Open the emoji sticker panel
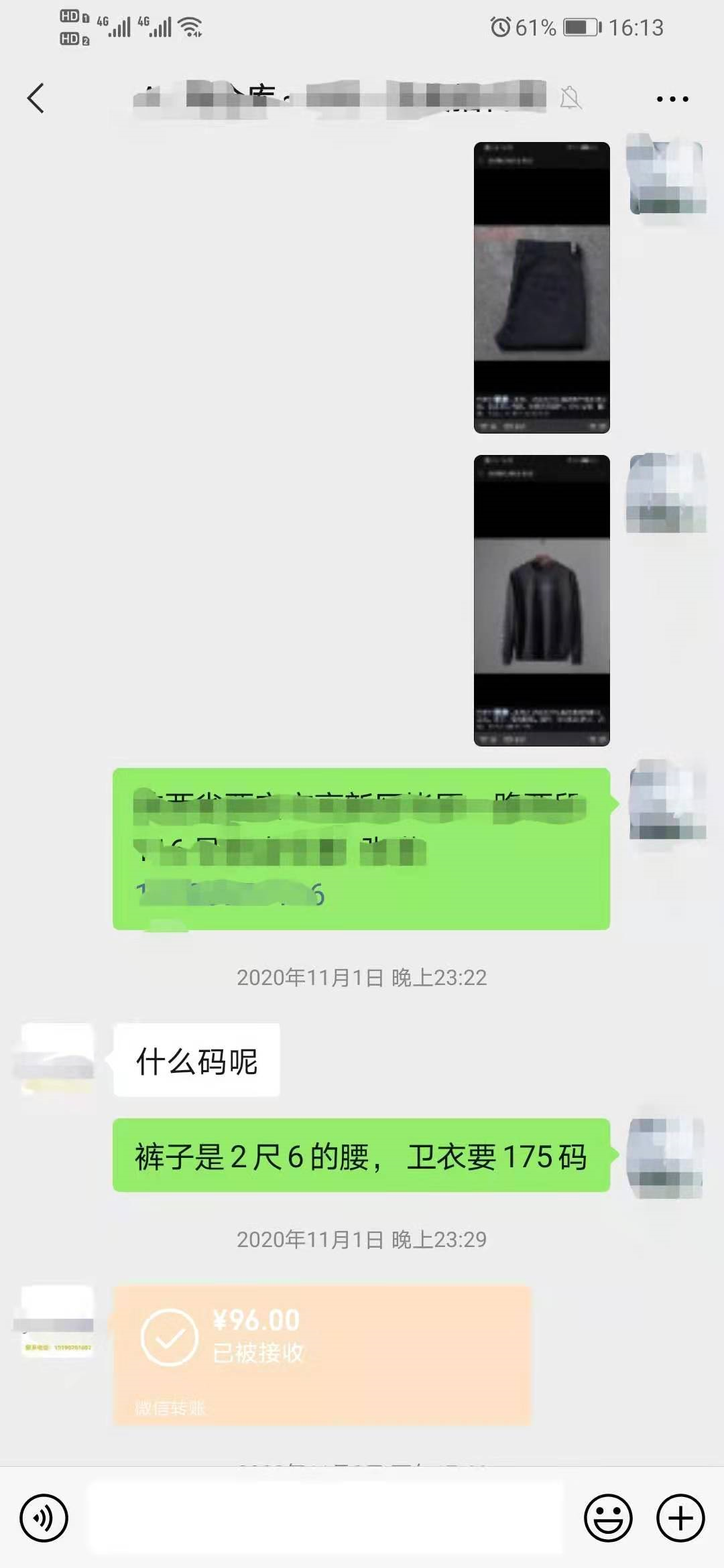Image resolution: width=724 pixels, height=1568 pixels. tap(608, 1518)
